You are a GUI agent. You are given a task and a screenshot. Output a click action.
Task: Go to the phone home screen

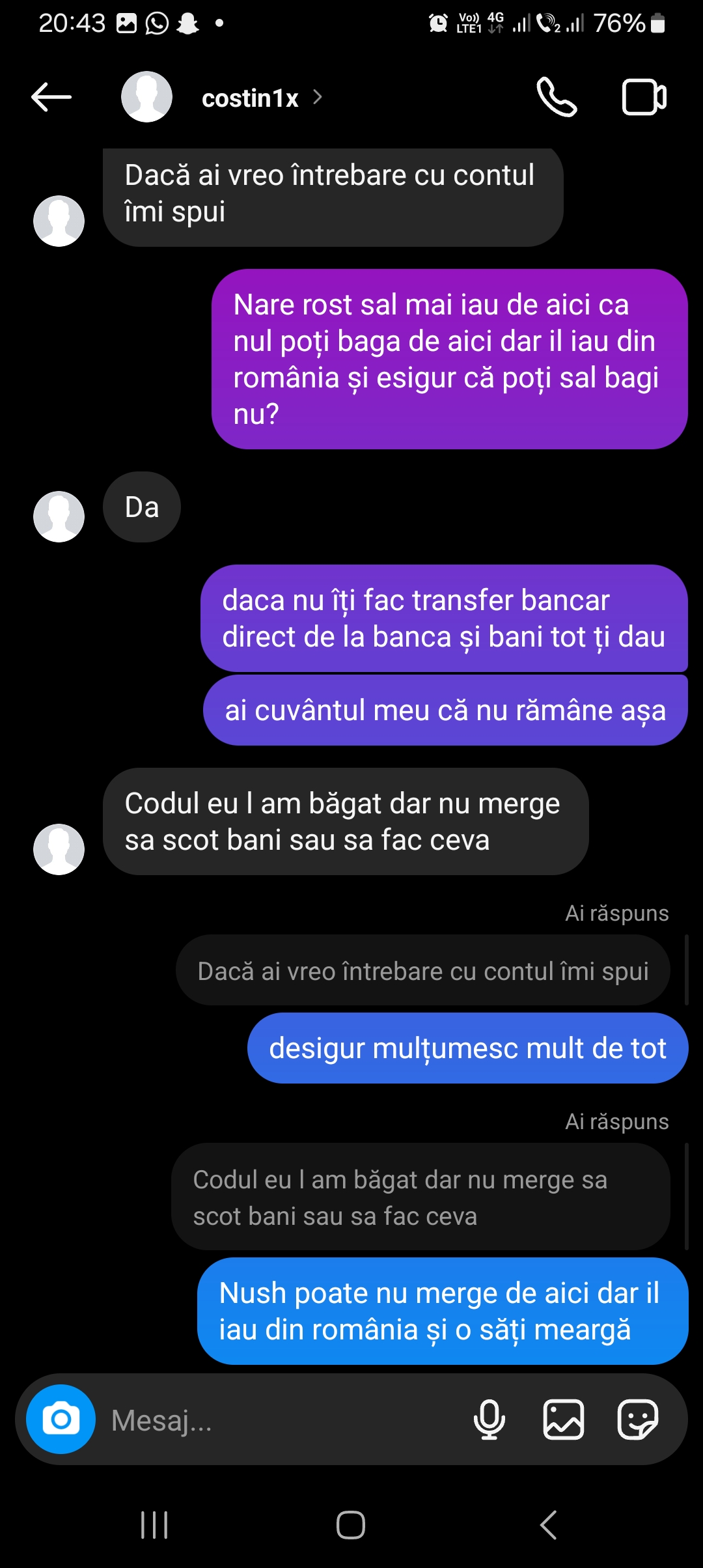click(x=351, y=1525)
